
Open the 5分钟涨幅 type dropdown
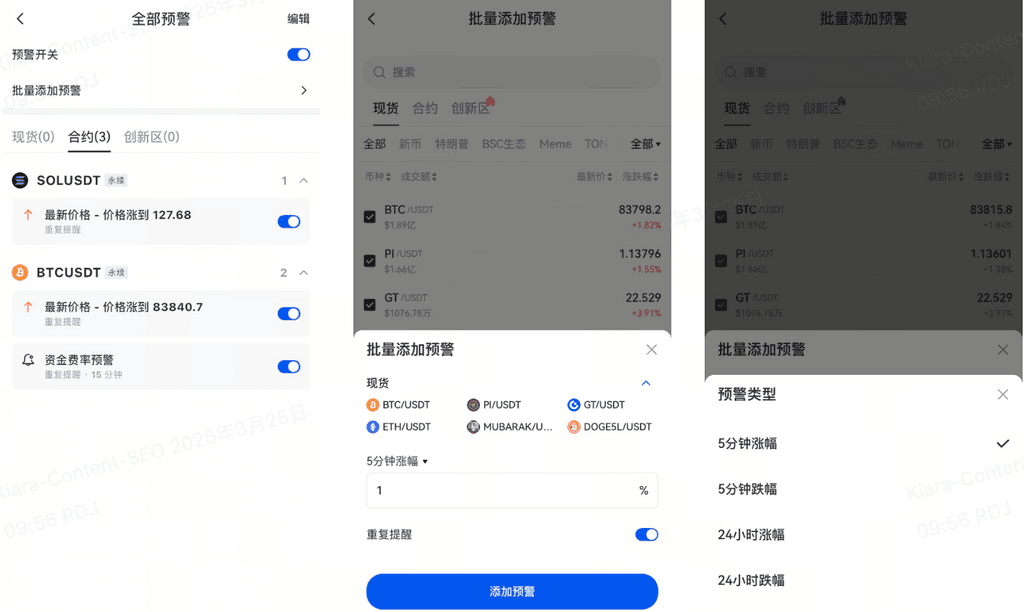click(x=398, y=461)
